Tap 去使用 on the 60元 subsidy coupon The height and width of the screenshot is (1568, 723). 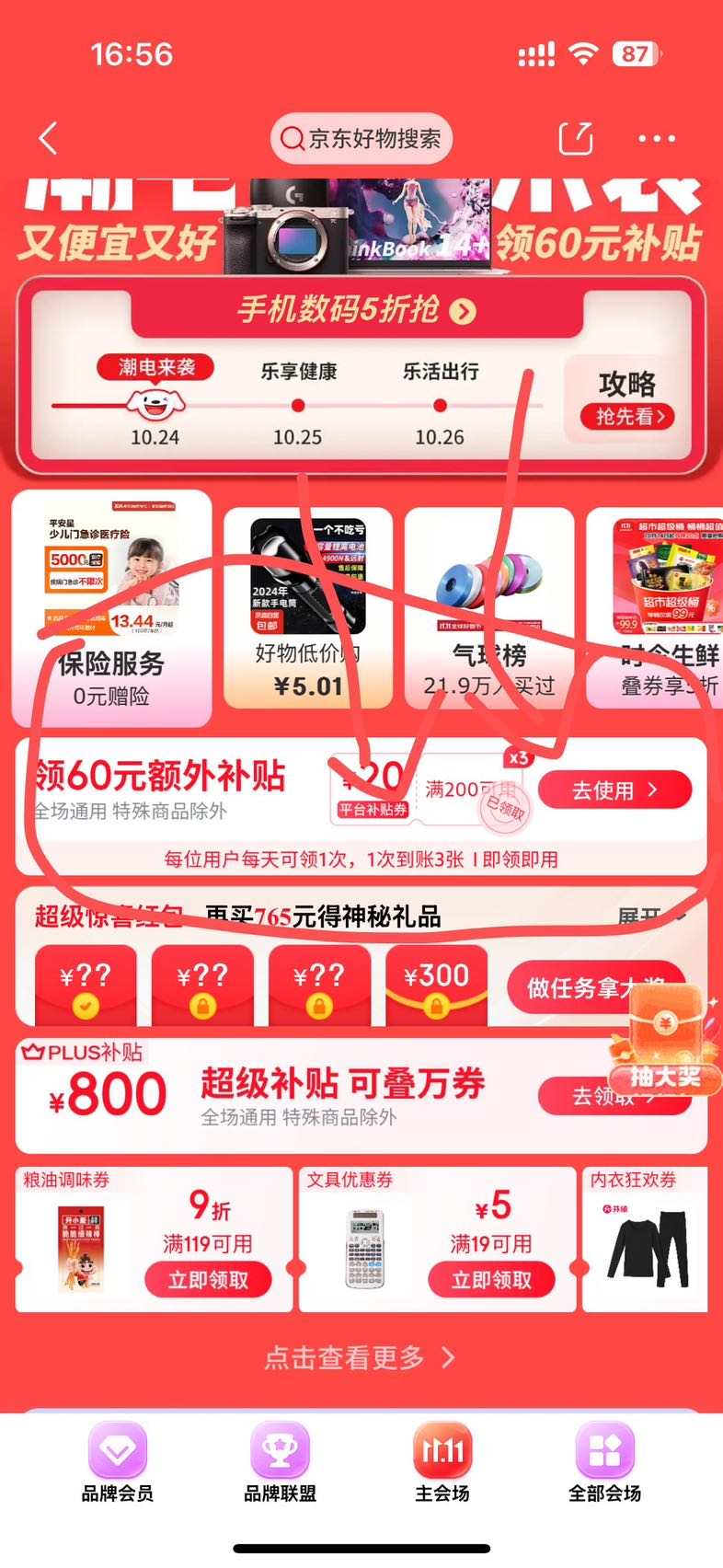[x=614, y=790]
